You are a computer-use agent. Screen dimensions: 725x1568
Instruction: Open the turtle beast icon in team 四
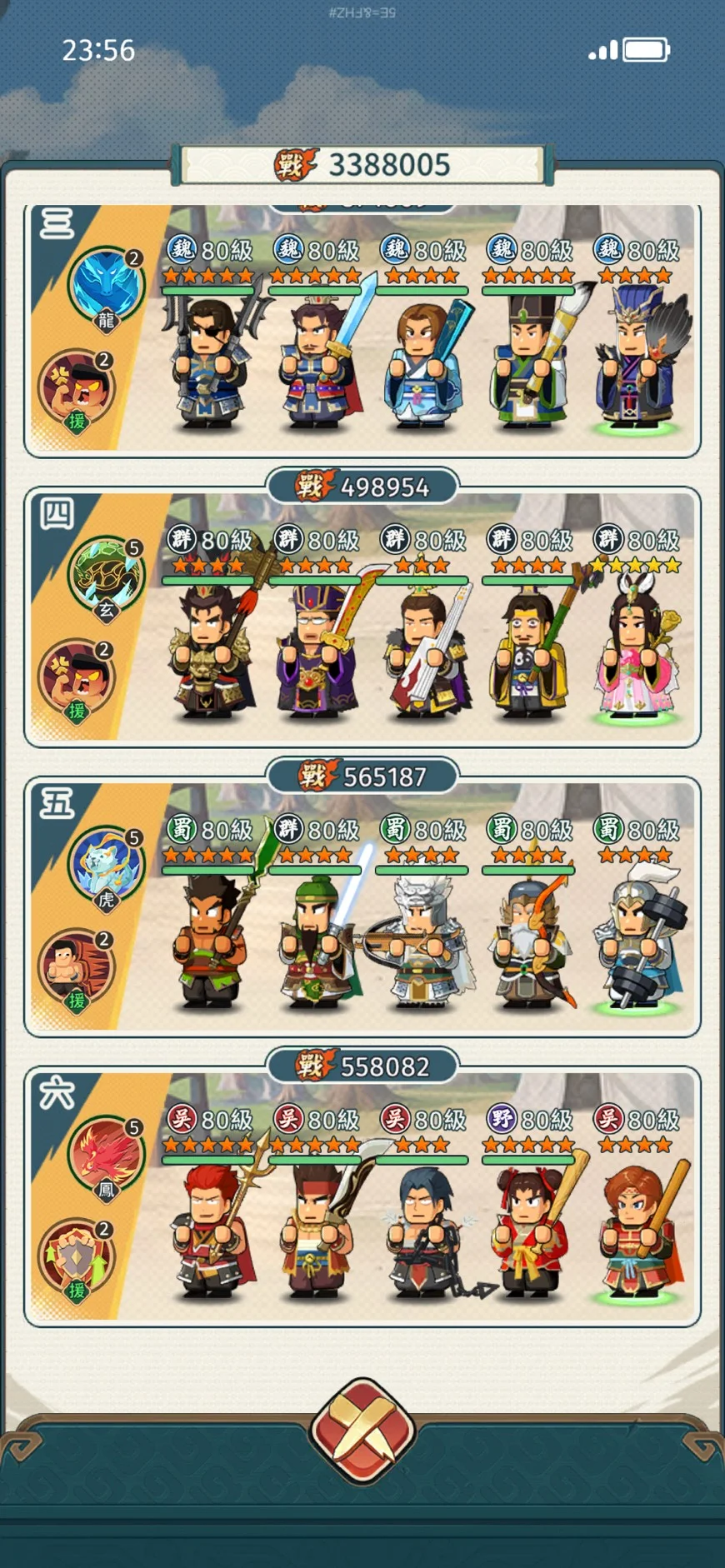tap(106, 575)
